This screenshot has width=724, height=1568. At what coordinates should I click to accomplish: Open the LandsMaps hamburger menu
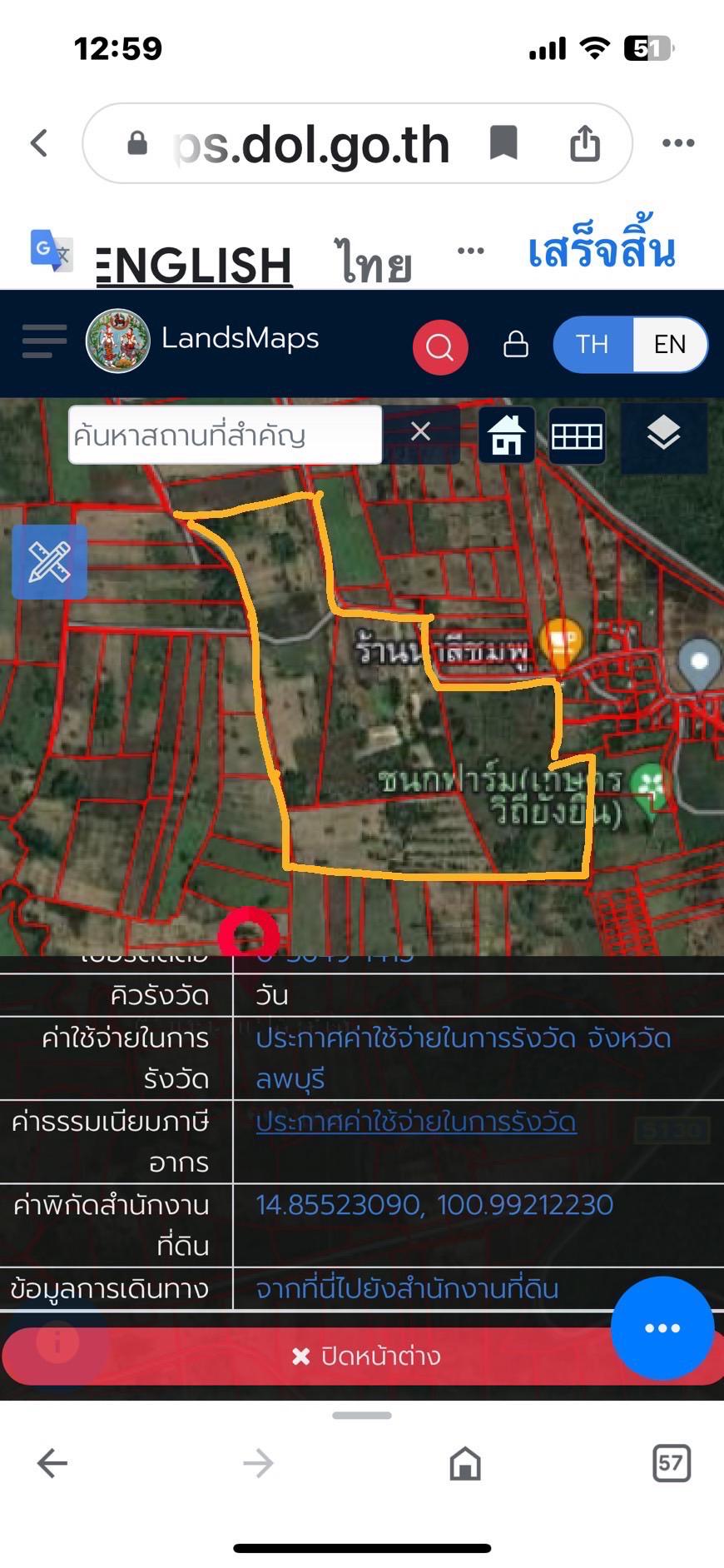[44, 341]
